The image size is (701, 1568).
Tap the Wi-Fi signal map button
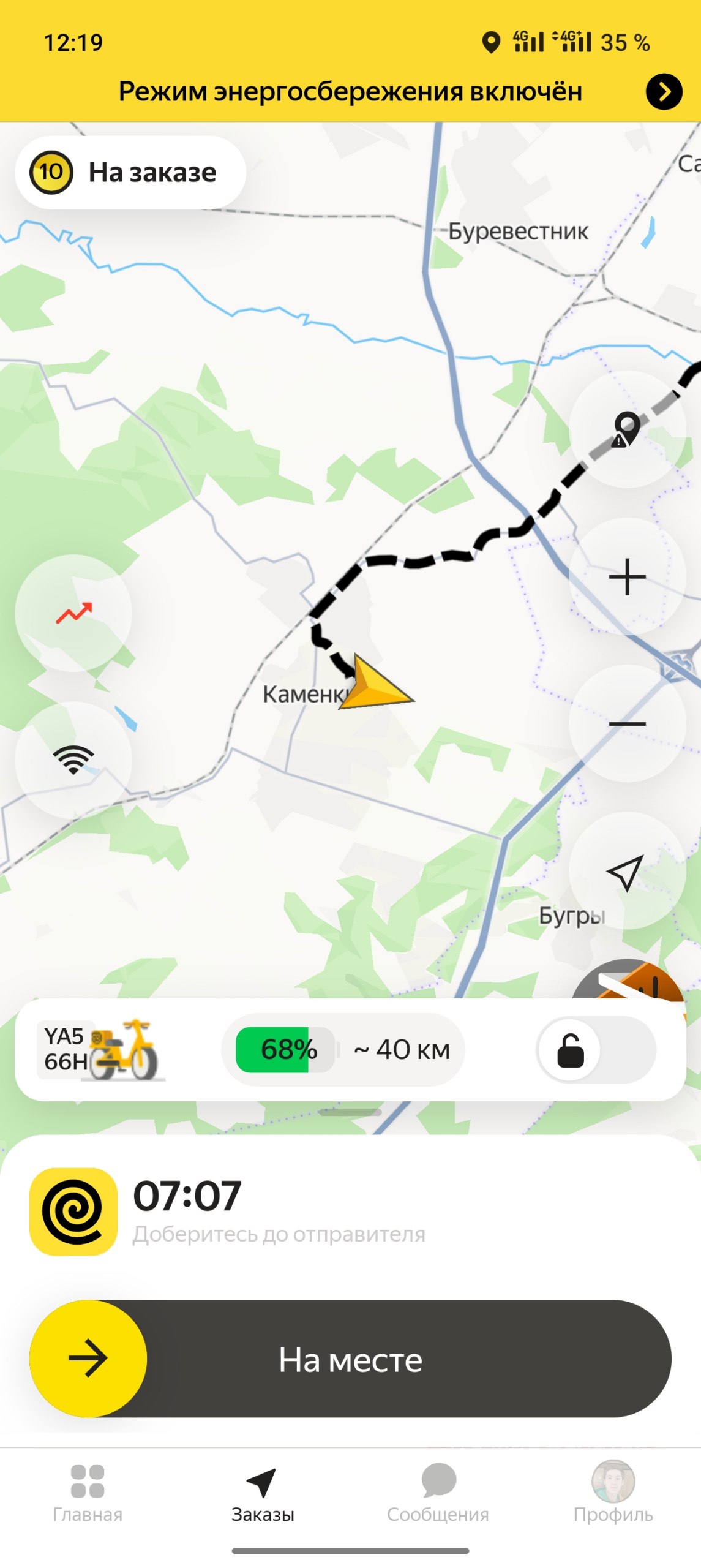(73, 760)
